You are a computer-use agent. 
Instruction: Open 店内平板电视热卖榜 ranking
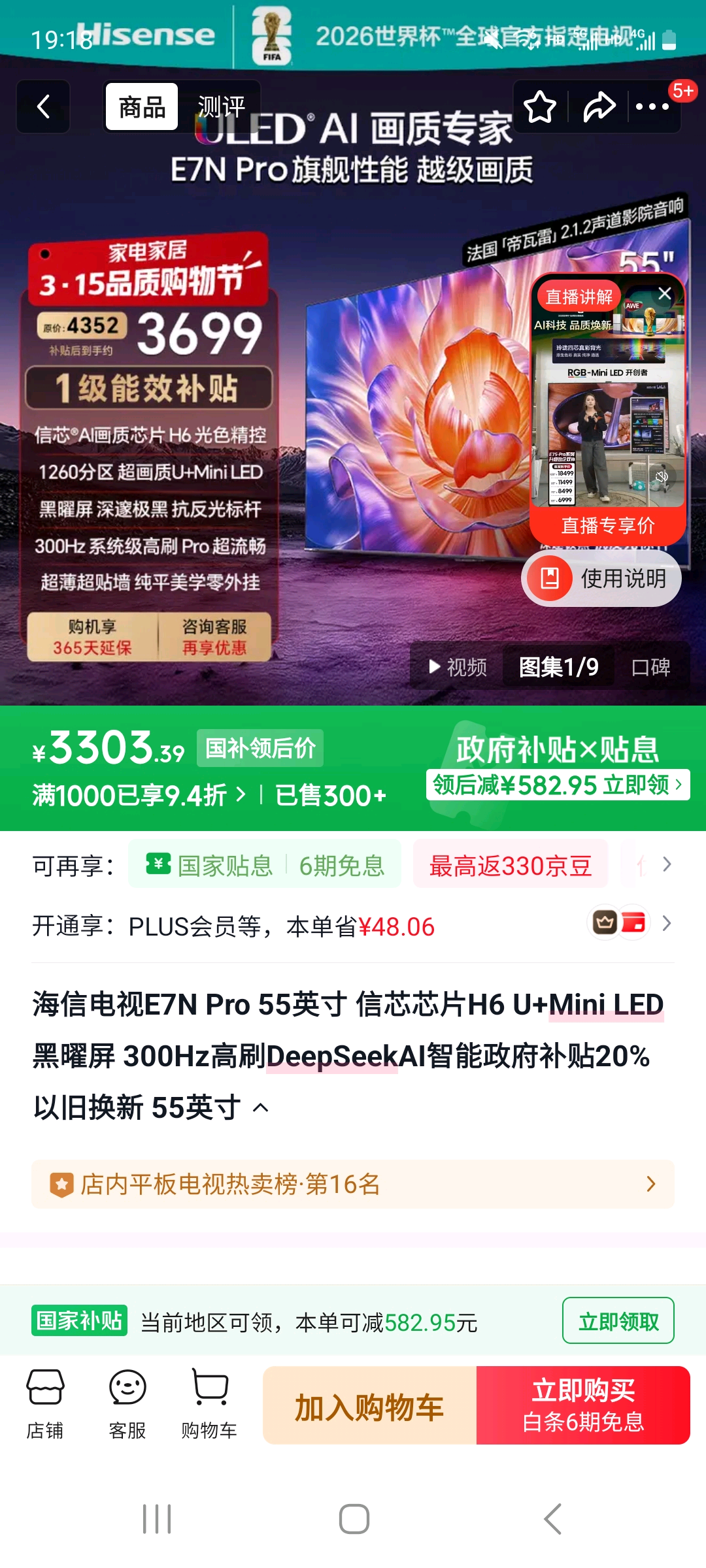(353, 1184)
